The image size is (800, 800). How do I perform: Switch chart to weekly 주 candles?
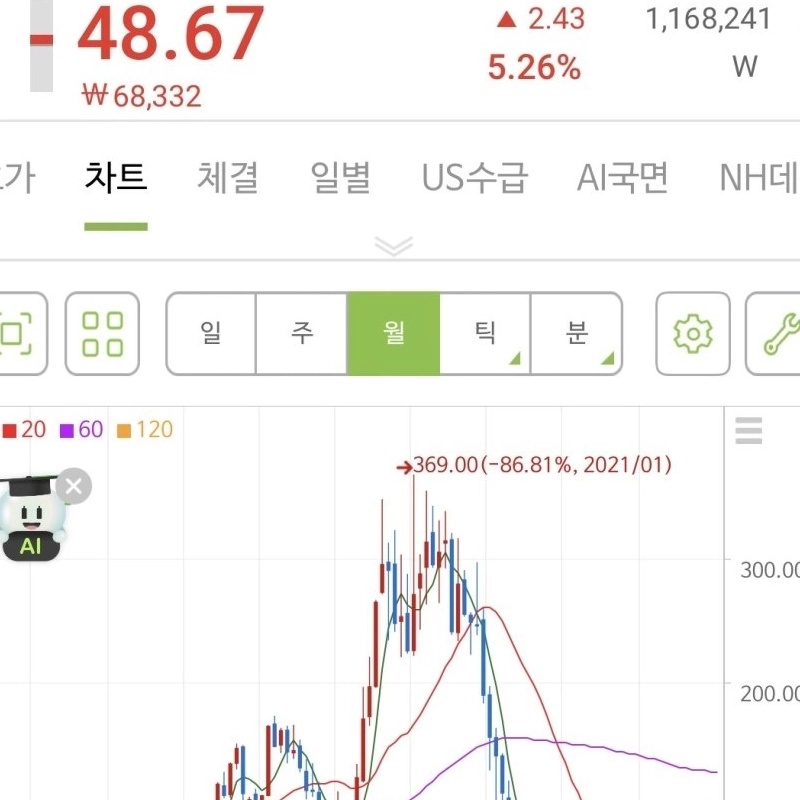[x=302, y=334]
